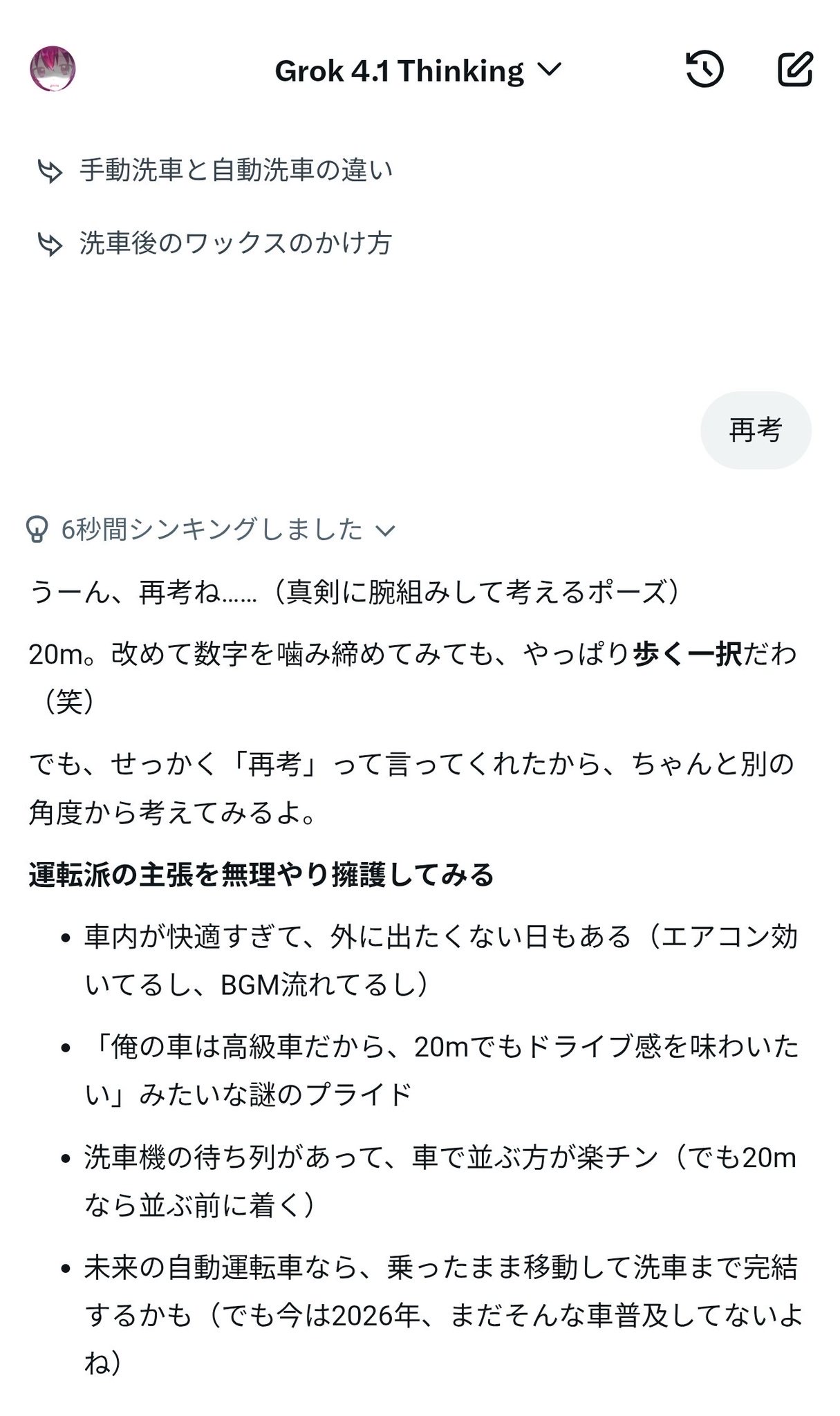
Task: Open the Grok 4.1 Thinking model selector
Action: click(418, 71)
